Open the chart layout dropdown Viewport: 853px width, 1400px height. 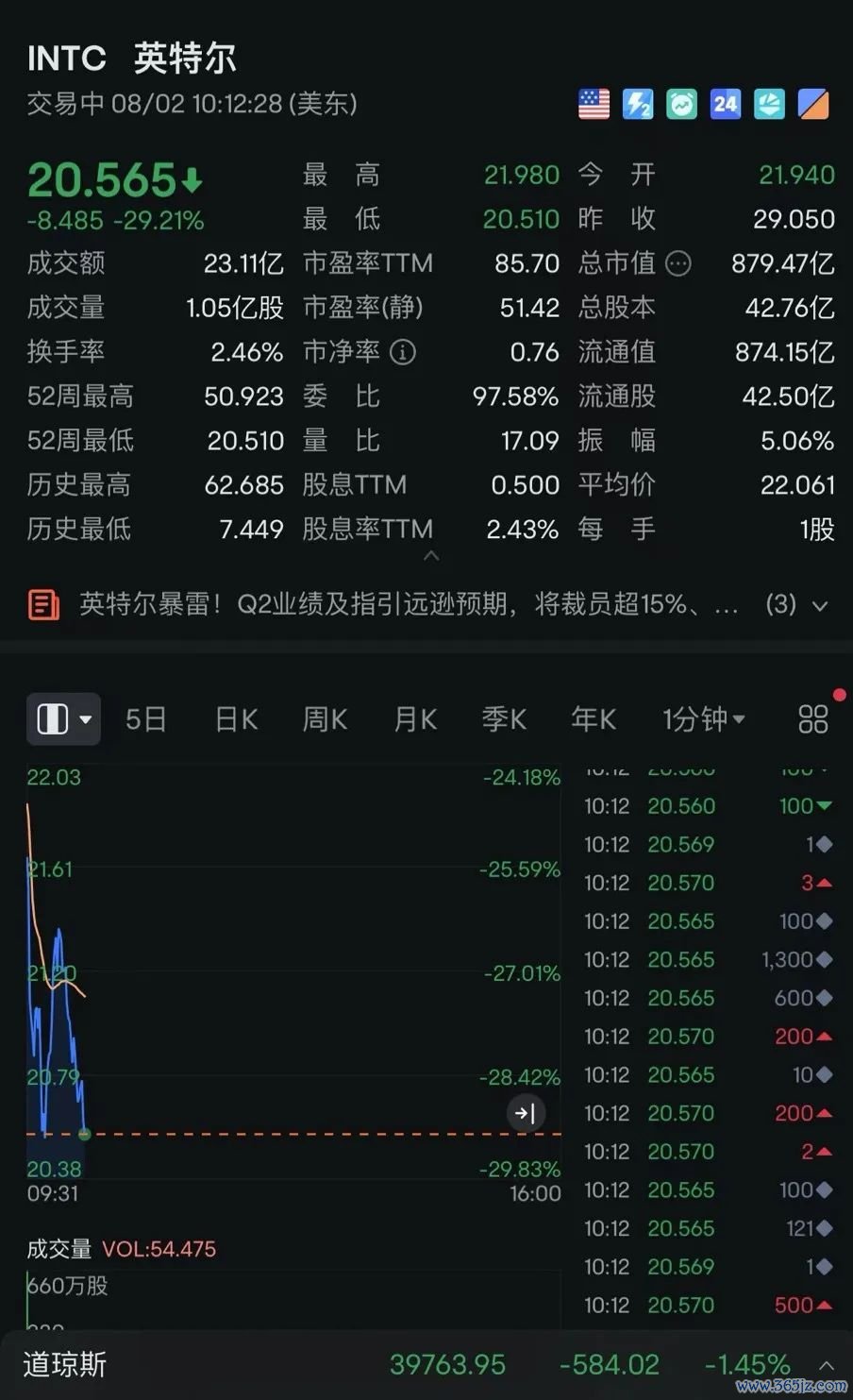click(x=63, y=719)
